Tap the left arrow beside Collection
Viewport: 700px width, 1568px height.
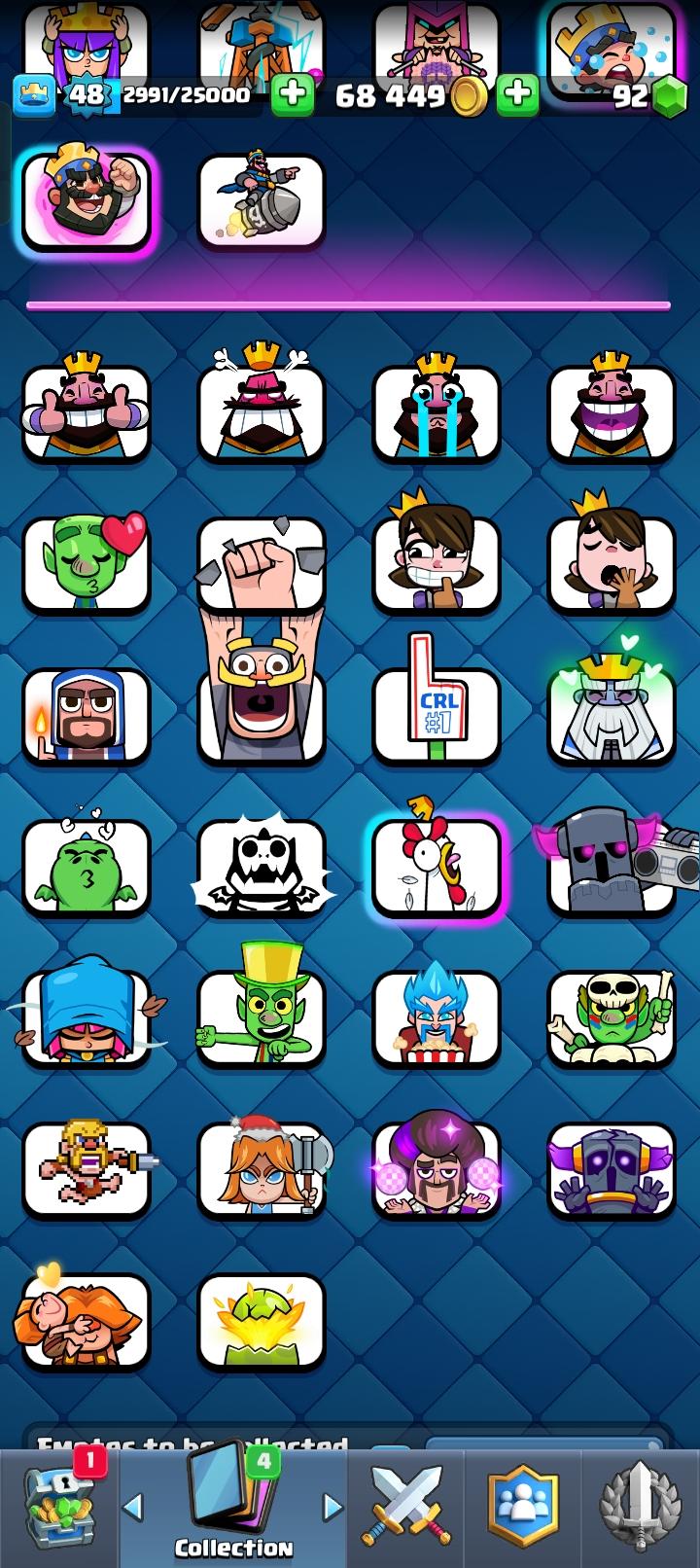[133, 1508]
